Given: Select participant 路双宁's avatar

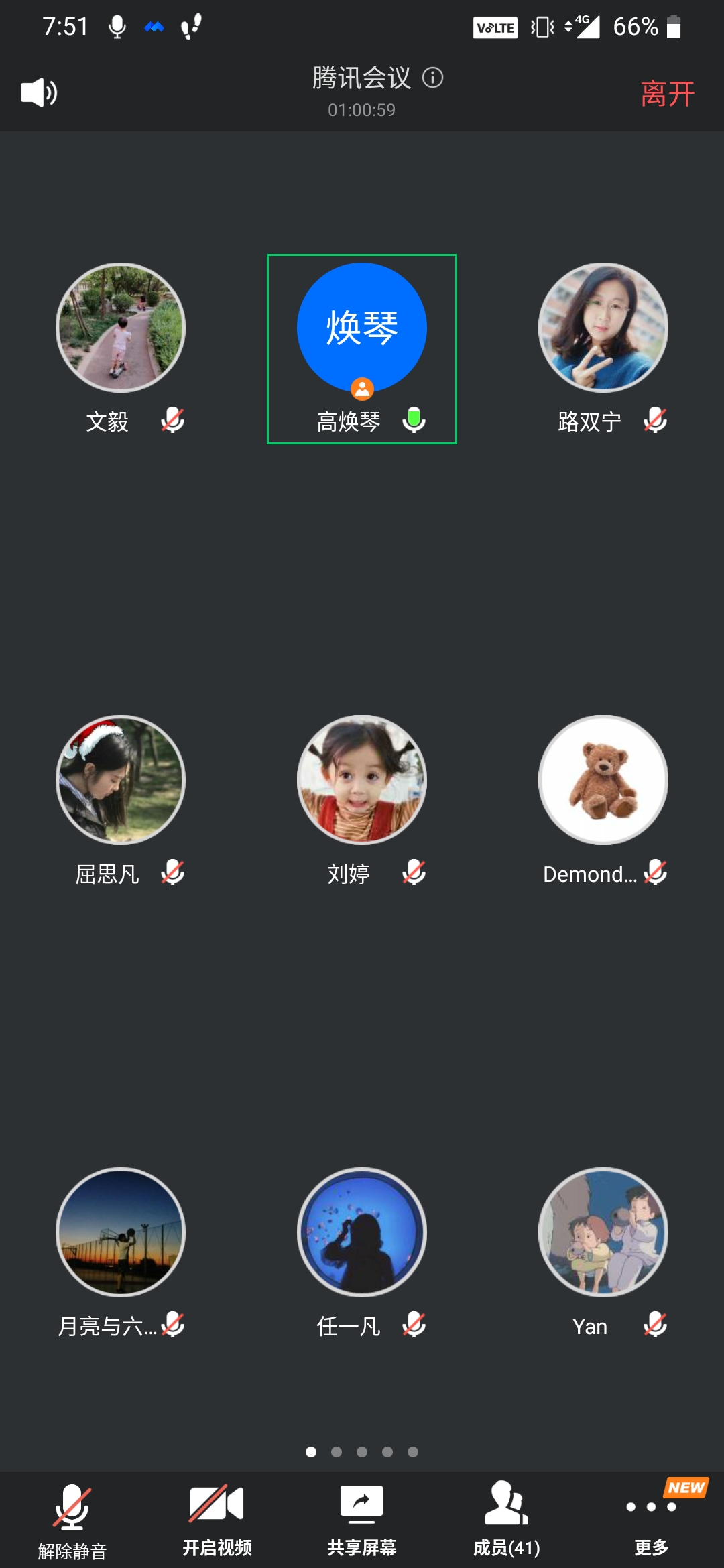Looking at the screenshot, I should pyautogui.click(x=603, y=328).
